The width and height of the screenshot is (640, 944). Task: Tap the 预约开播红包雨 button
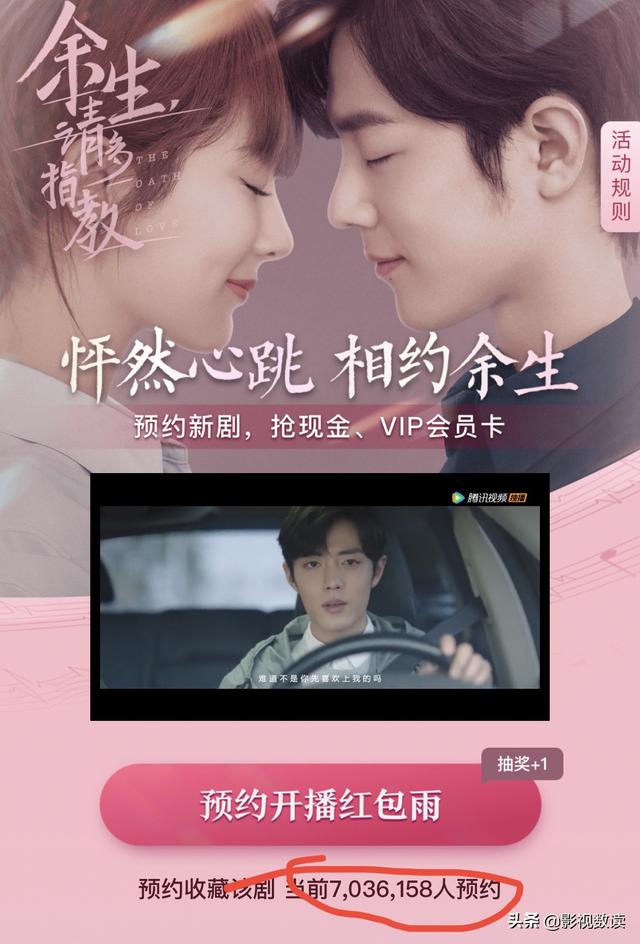[x=319, y=806]
